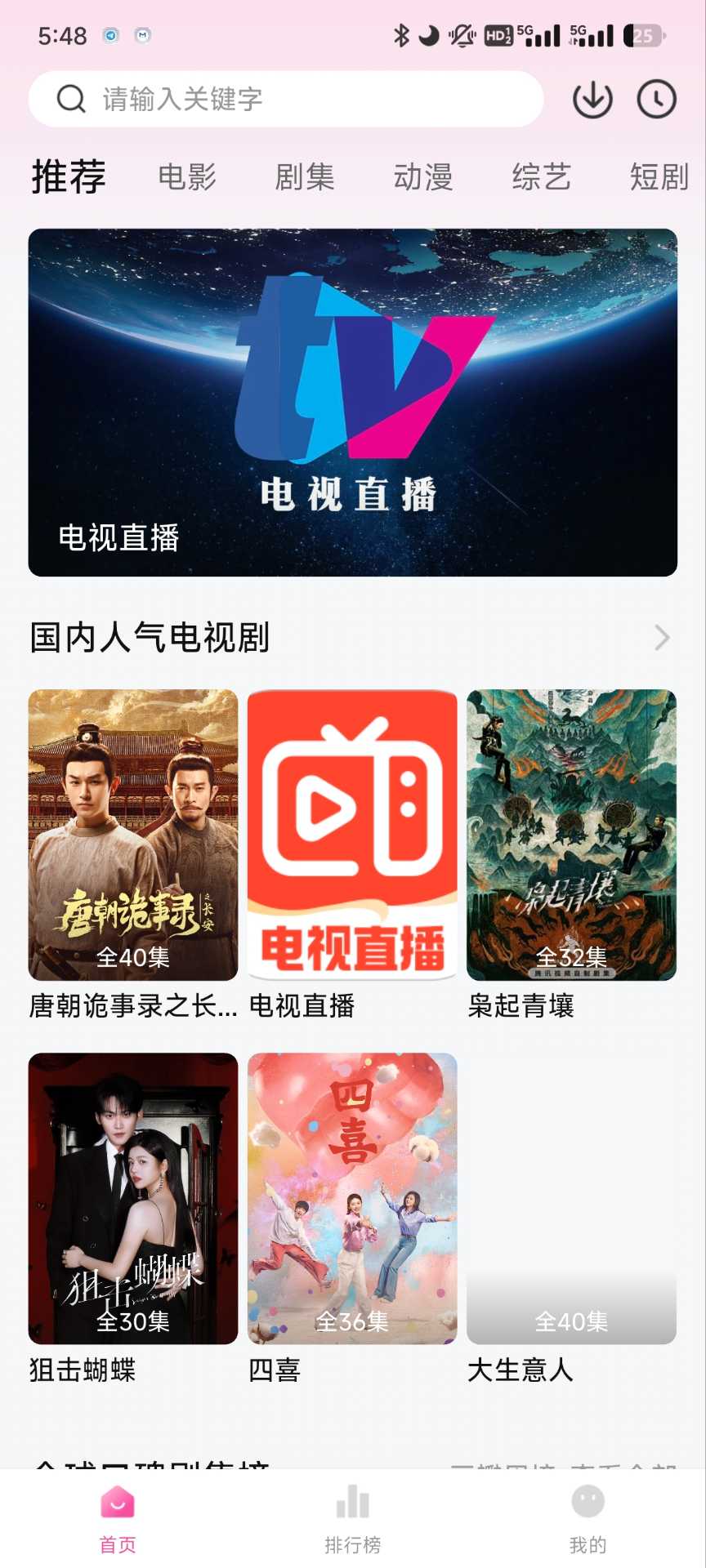Screen dimensions: 706x1568
Task: Tap the keyword search field
Action: click(286, 100)
